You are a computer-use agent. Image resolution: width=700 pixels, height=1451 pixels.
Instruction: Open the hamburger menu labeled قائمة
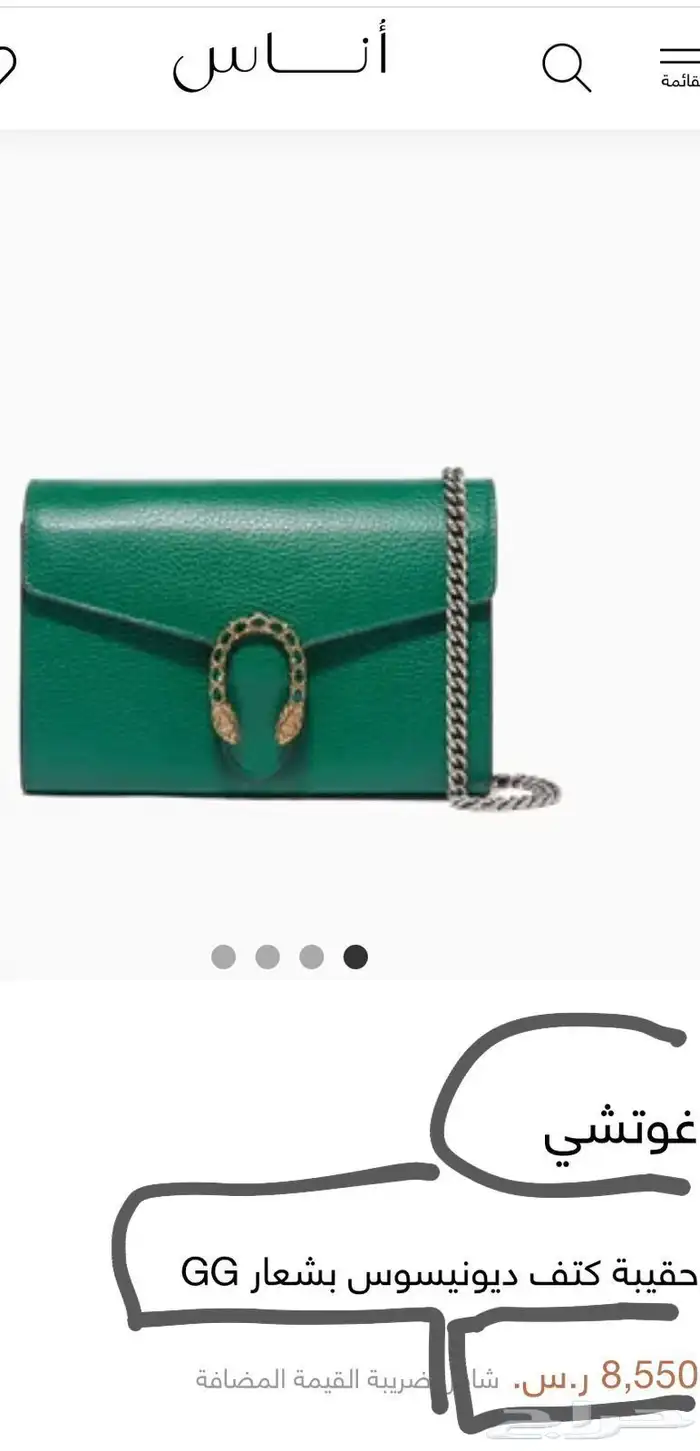pos(680,67)
